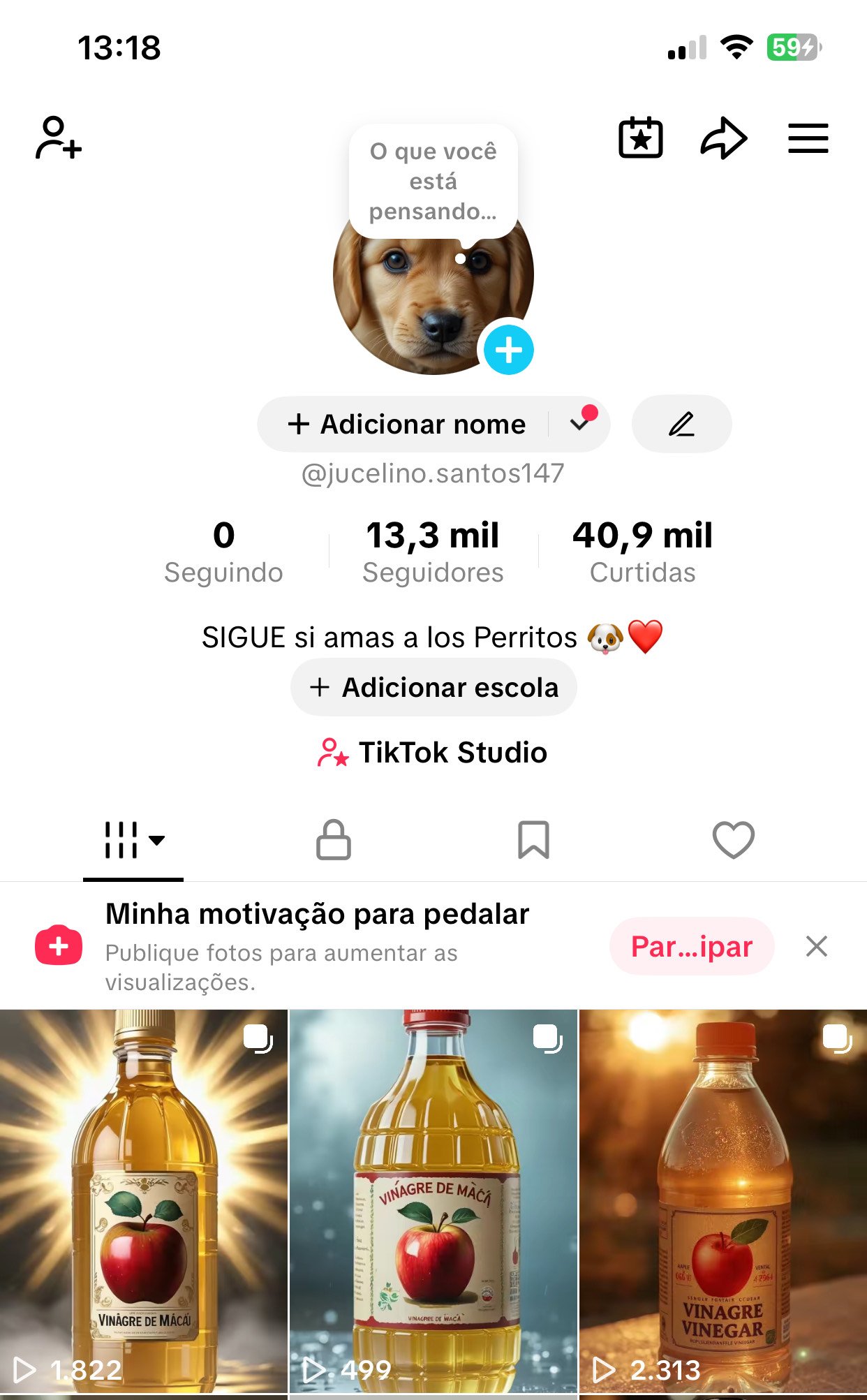This screenshot has height=1400, width=867.
Task: Expand the account switcher chevron
Action: tap(580, 424)
